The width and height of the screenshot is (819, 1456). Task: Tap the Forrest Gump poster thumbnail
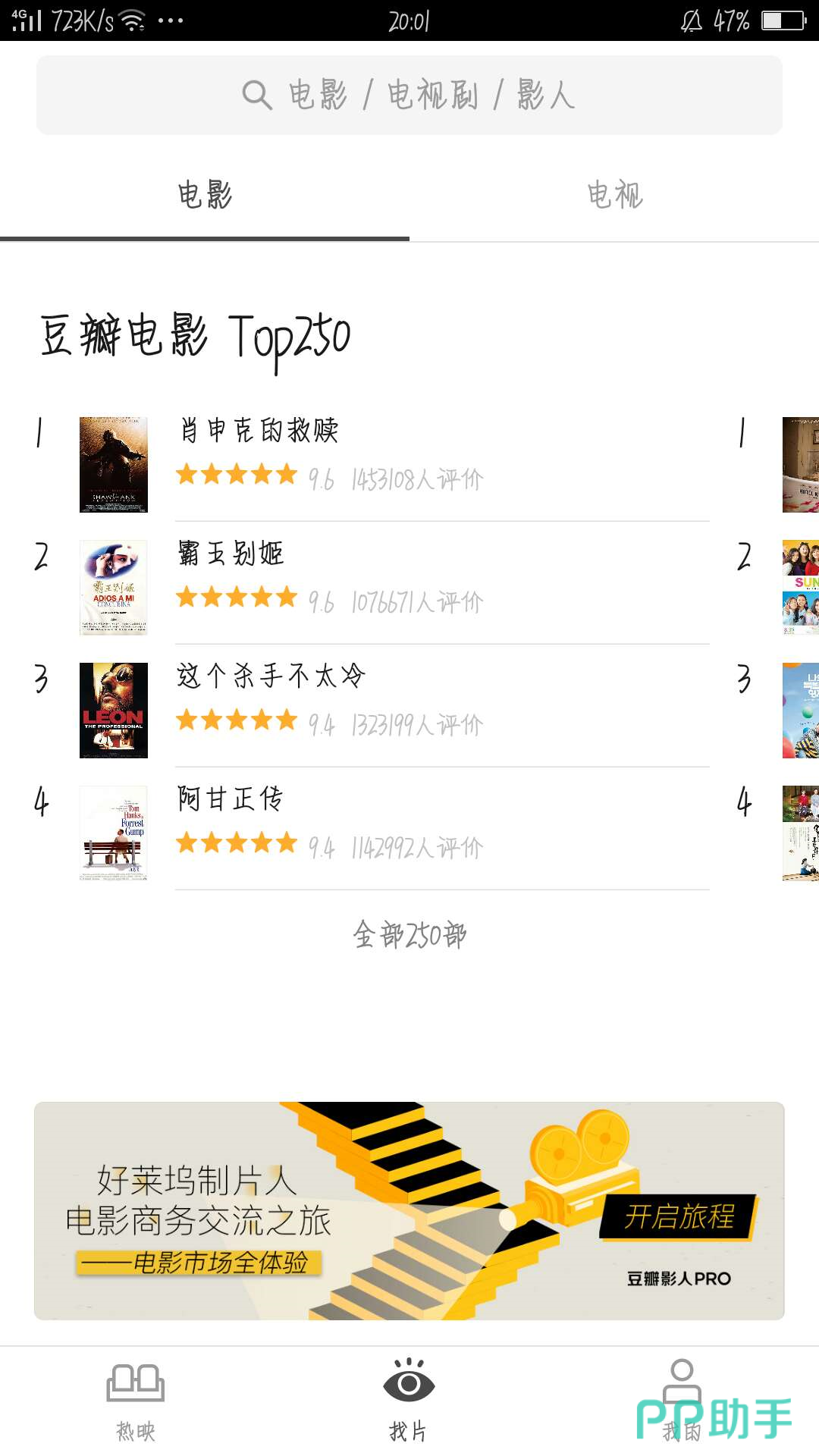(112, 833)
